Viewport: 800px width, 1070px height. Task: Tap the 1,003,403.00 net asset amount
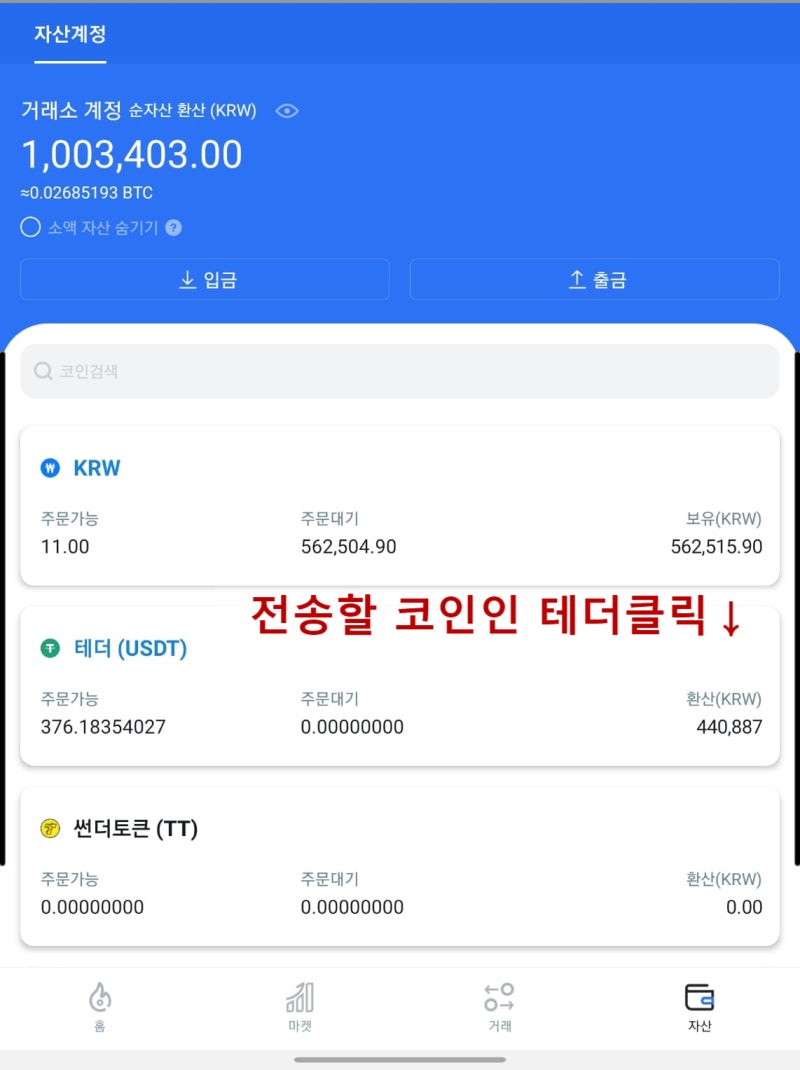pos(130,155)
